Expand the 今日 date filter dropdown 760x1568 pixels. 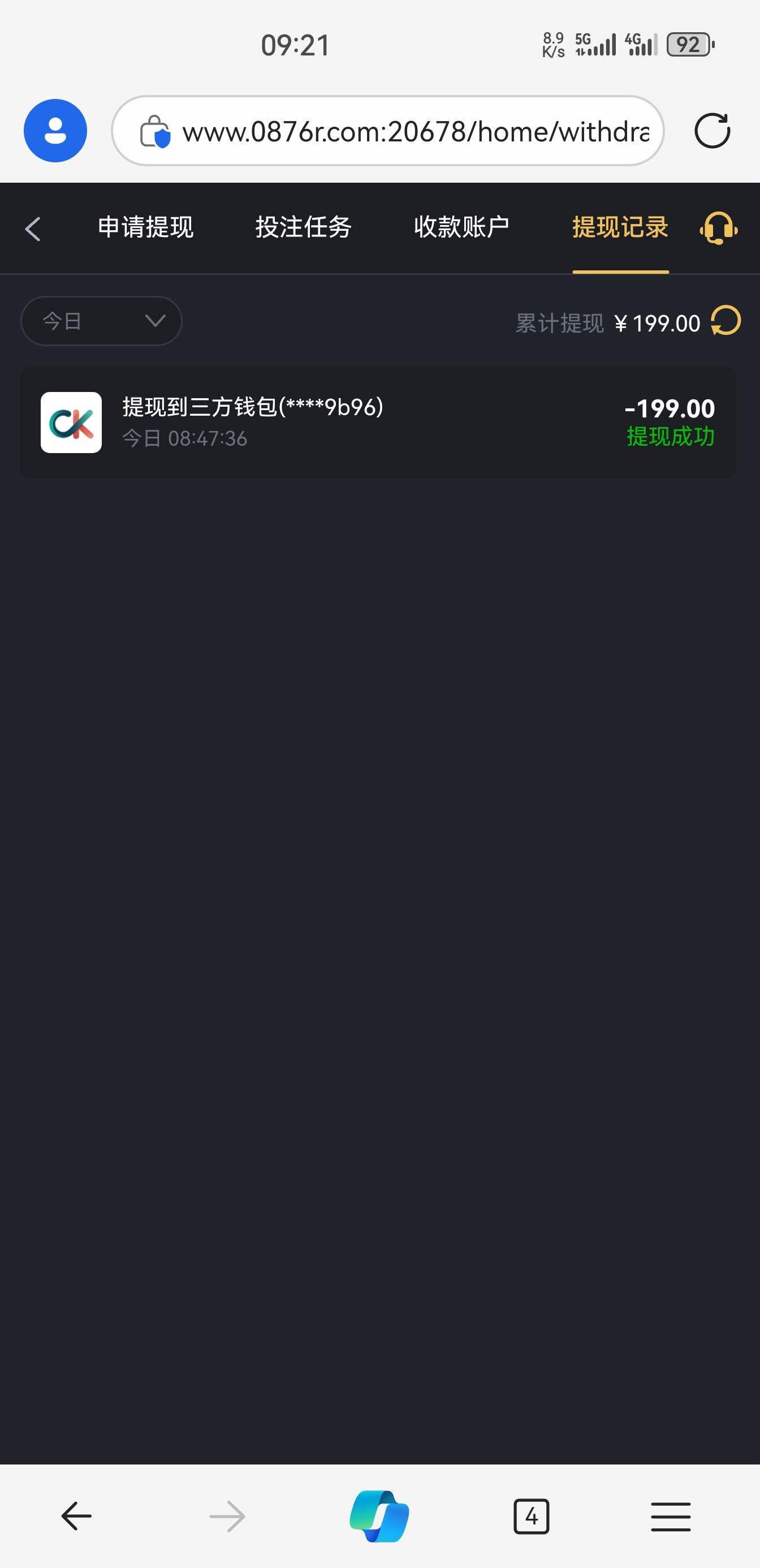point(102,321)
